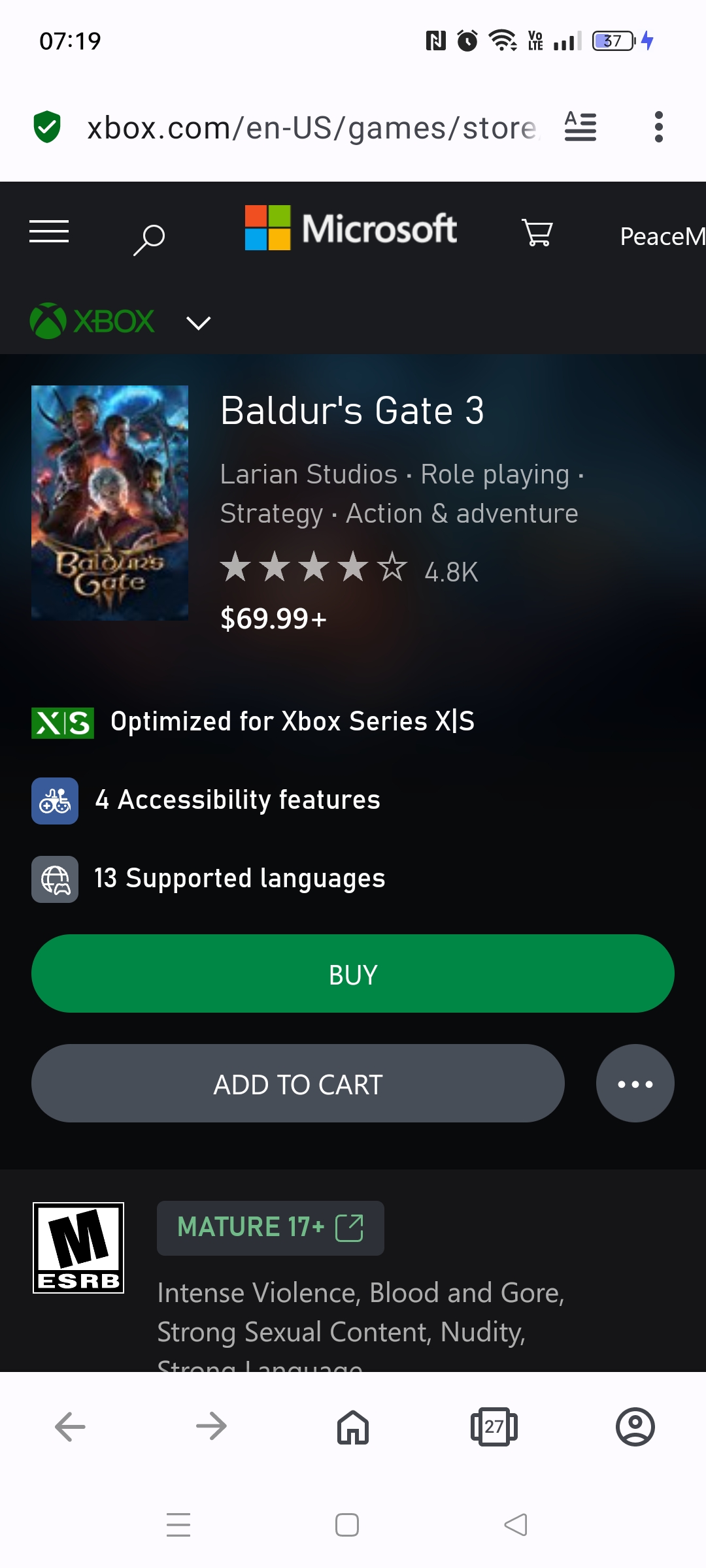The width and height of the screenshot is (706, 1568).
Task: Open the PeaceM account menu
Action: point(662,237)
